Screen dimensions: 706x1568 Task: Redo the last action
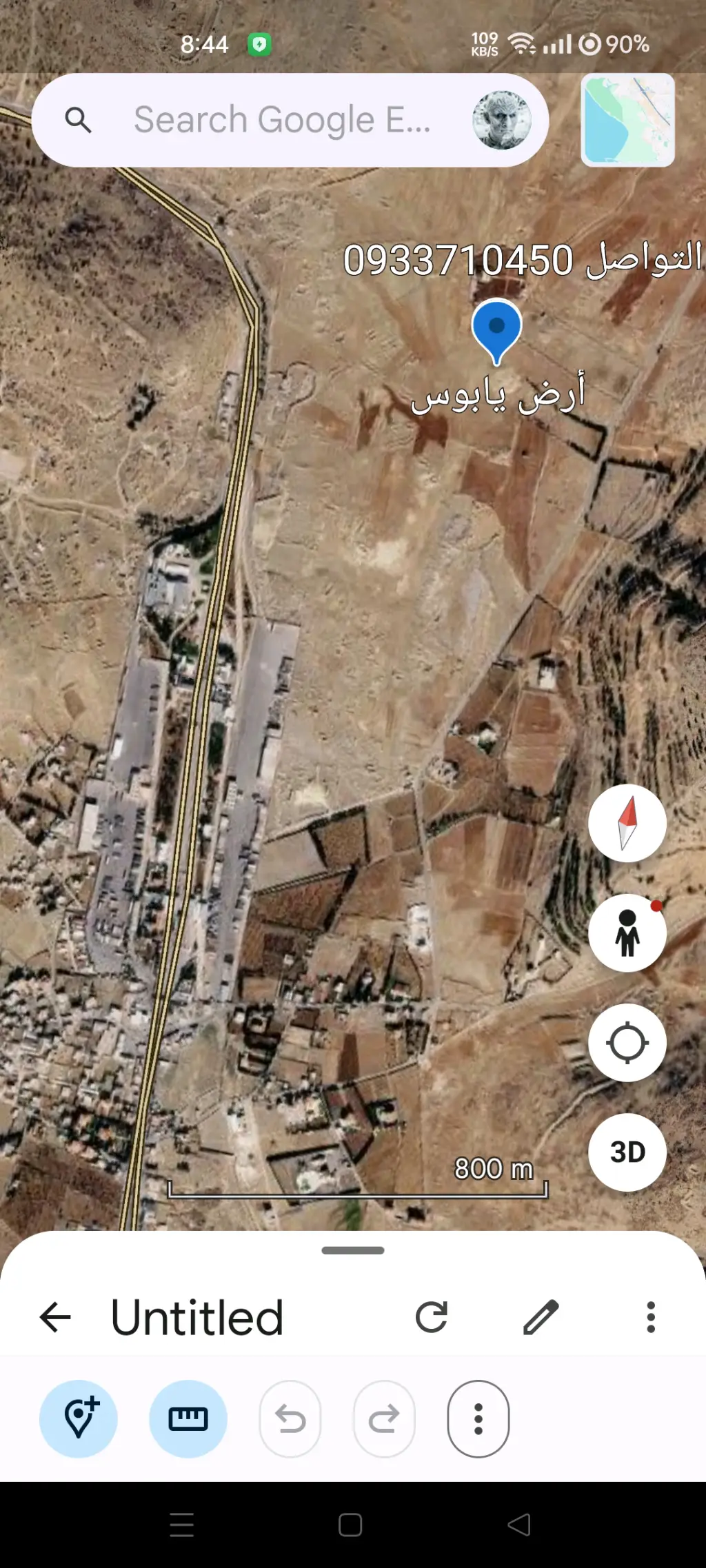pyautogui.click(x=384, y=1418)
